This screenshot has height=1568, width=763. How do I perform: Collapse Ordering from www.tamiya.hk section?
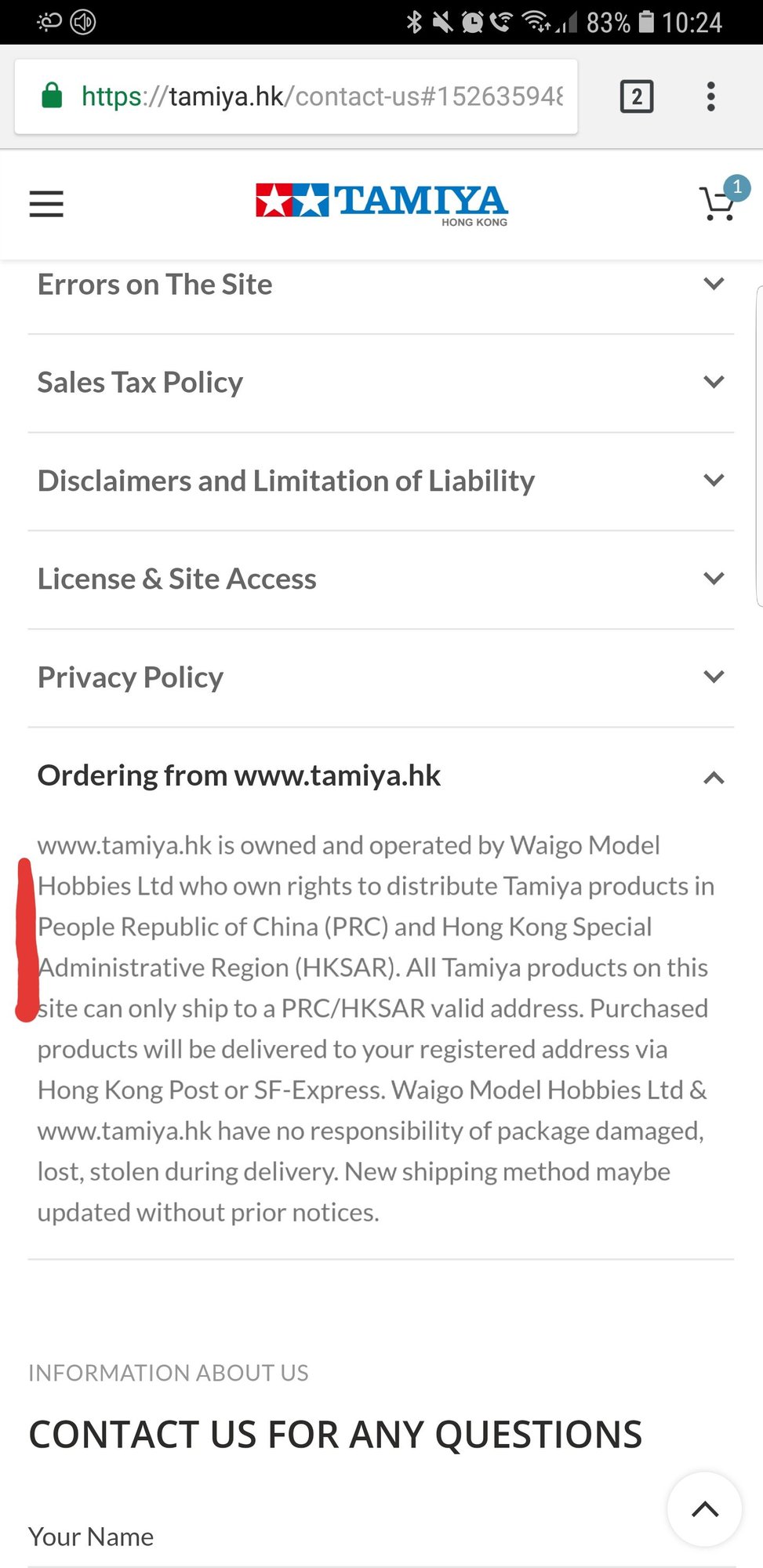coord(380,776)
